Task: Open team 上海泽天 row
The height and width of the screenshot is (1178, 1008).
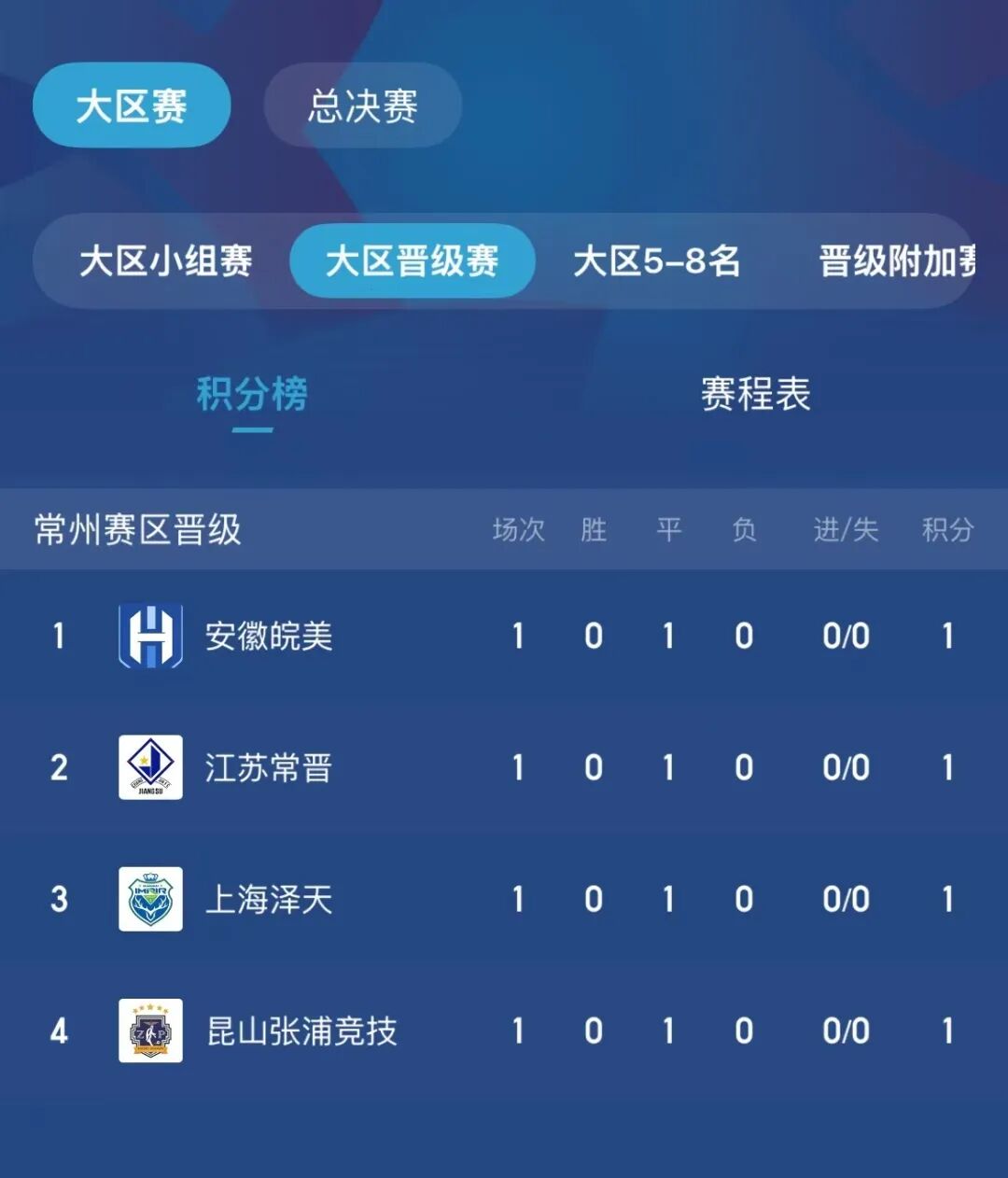Action: click(x=269, y=900)
